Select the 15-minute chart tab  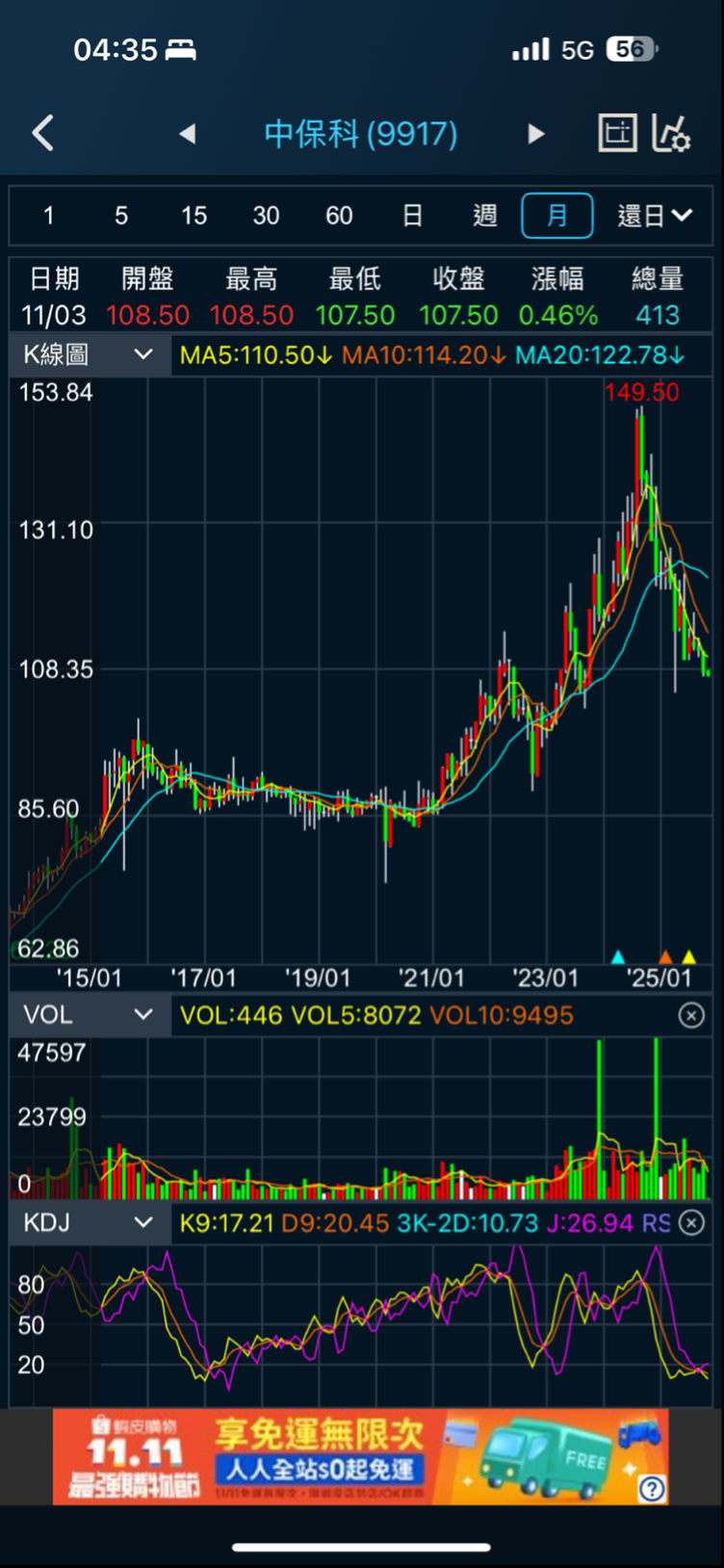(194, 216)
